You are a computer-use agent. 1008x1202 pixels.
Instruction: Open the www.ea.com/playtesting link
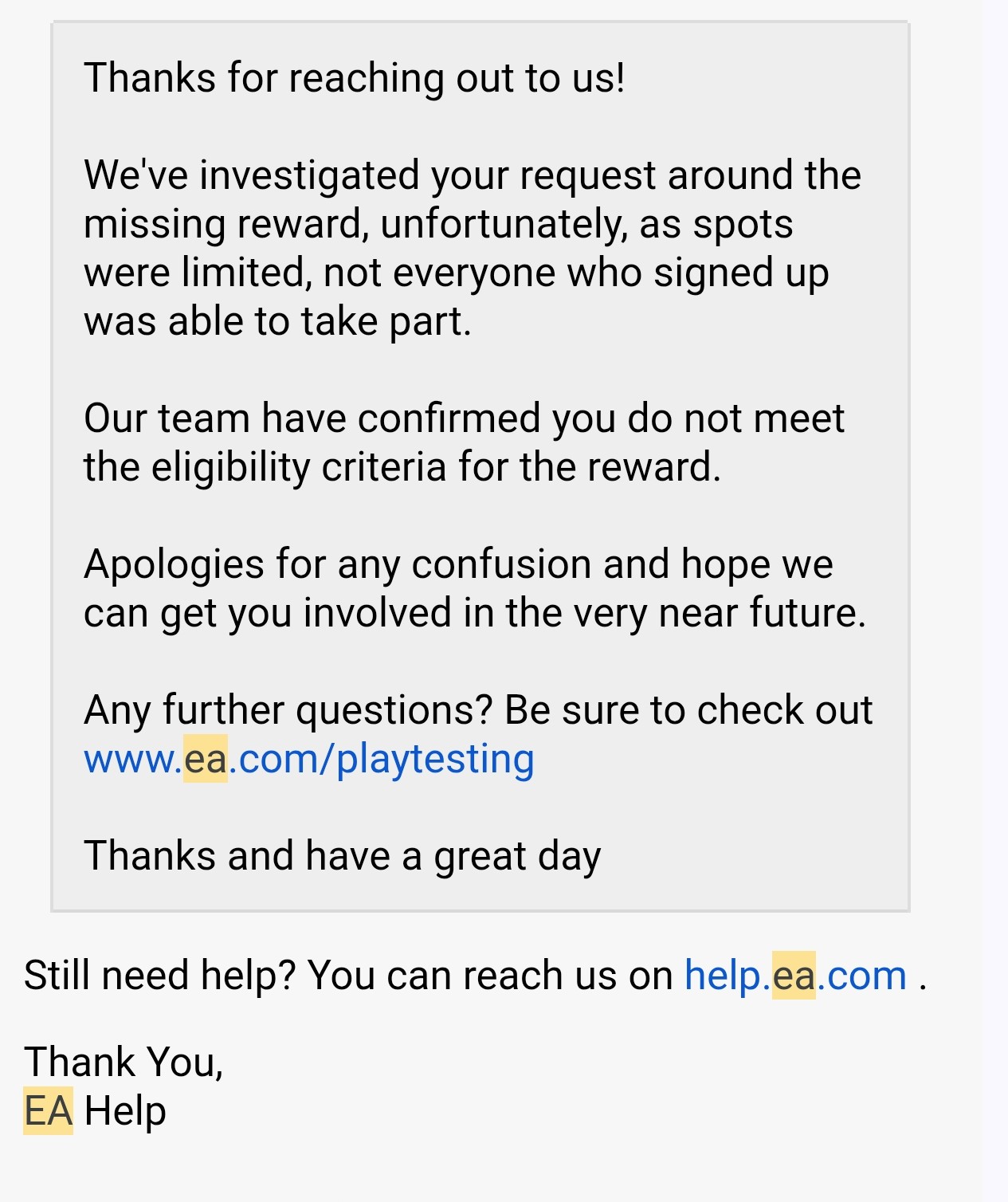coord(308,759)
